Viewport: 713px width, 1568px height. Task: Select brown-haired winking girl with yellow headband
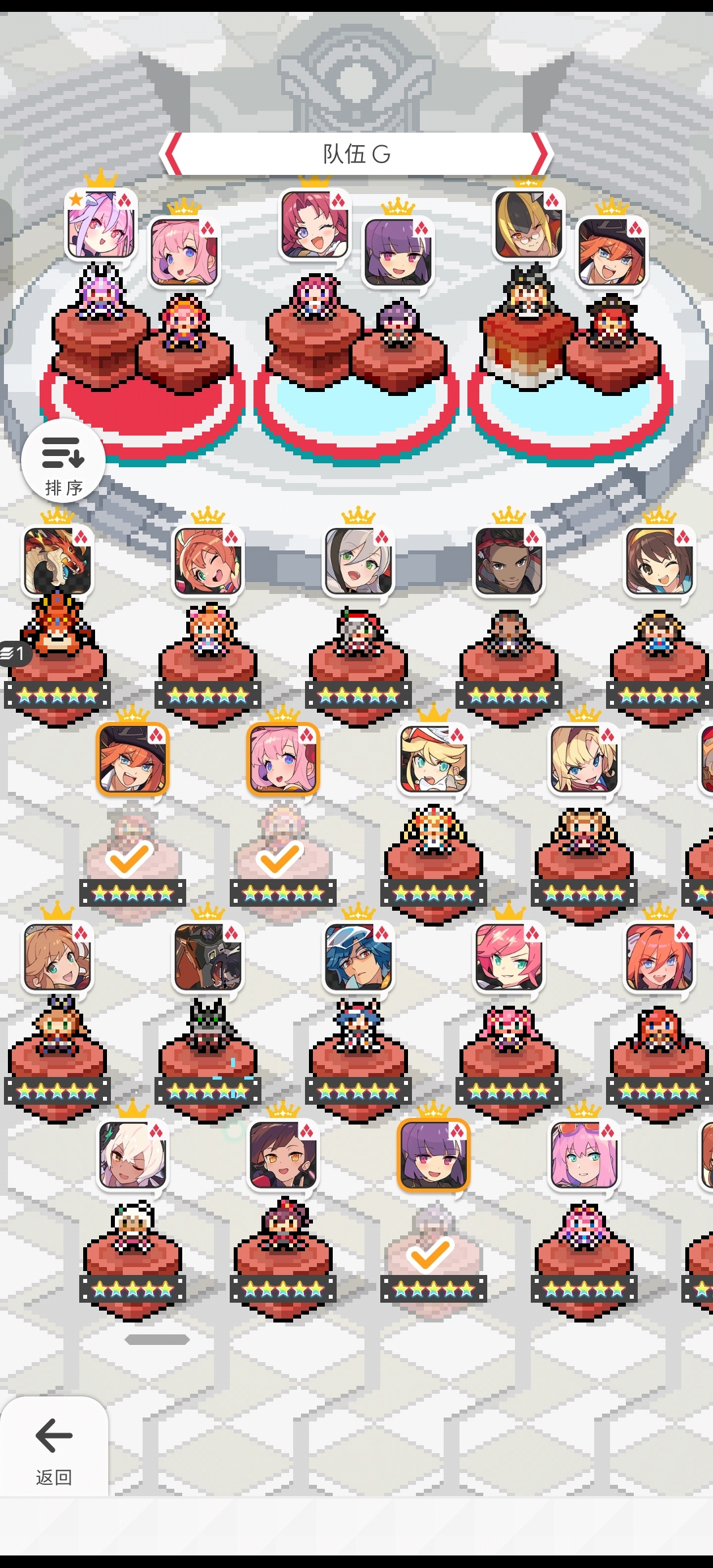pos(659,562)
